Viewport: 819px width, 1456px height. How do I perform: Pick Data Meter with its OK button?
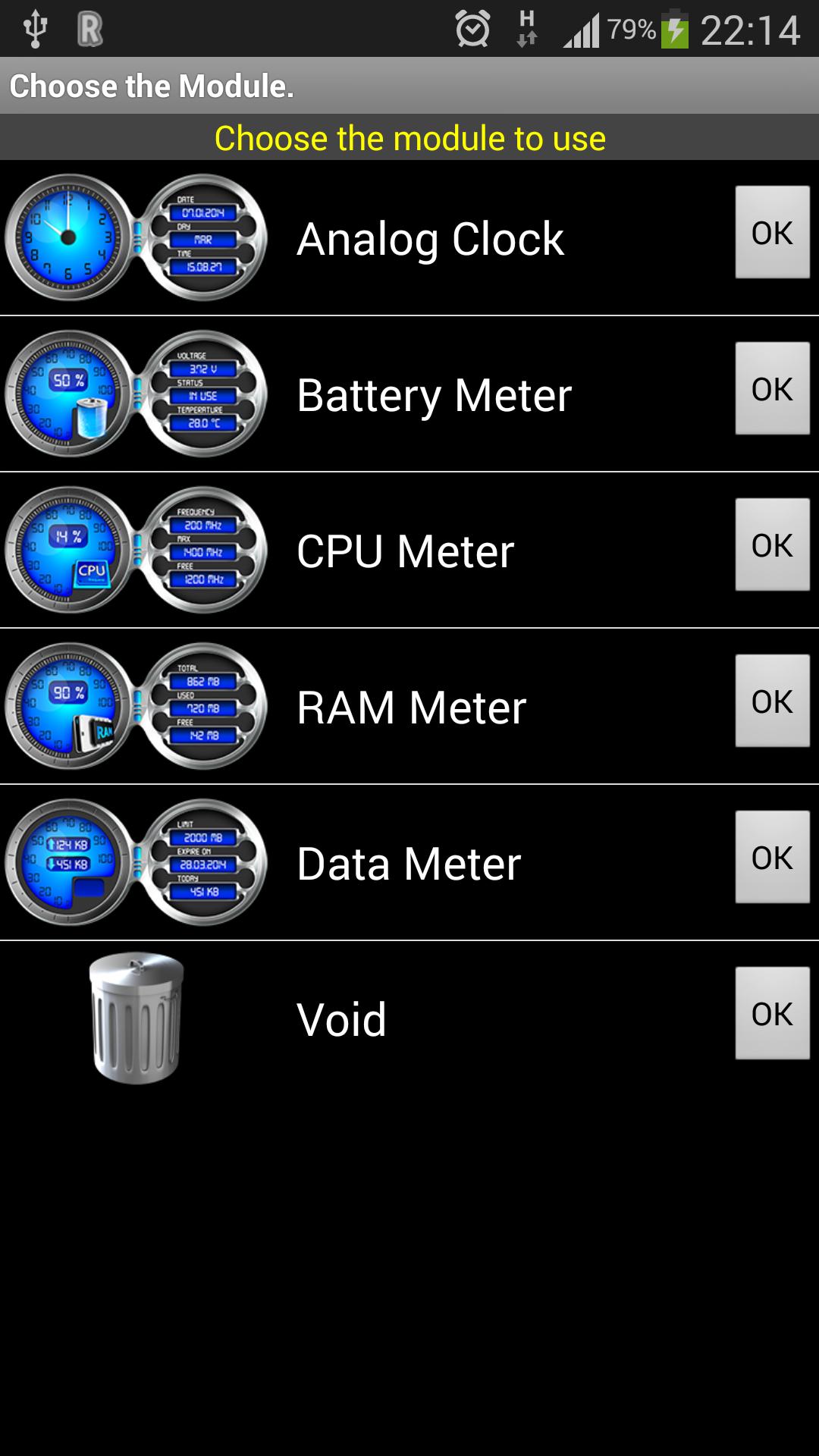coord(772,857)
